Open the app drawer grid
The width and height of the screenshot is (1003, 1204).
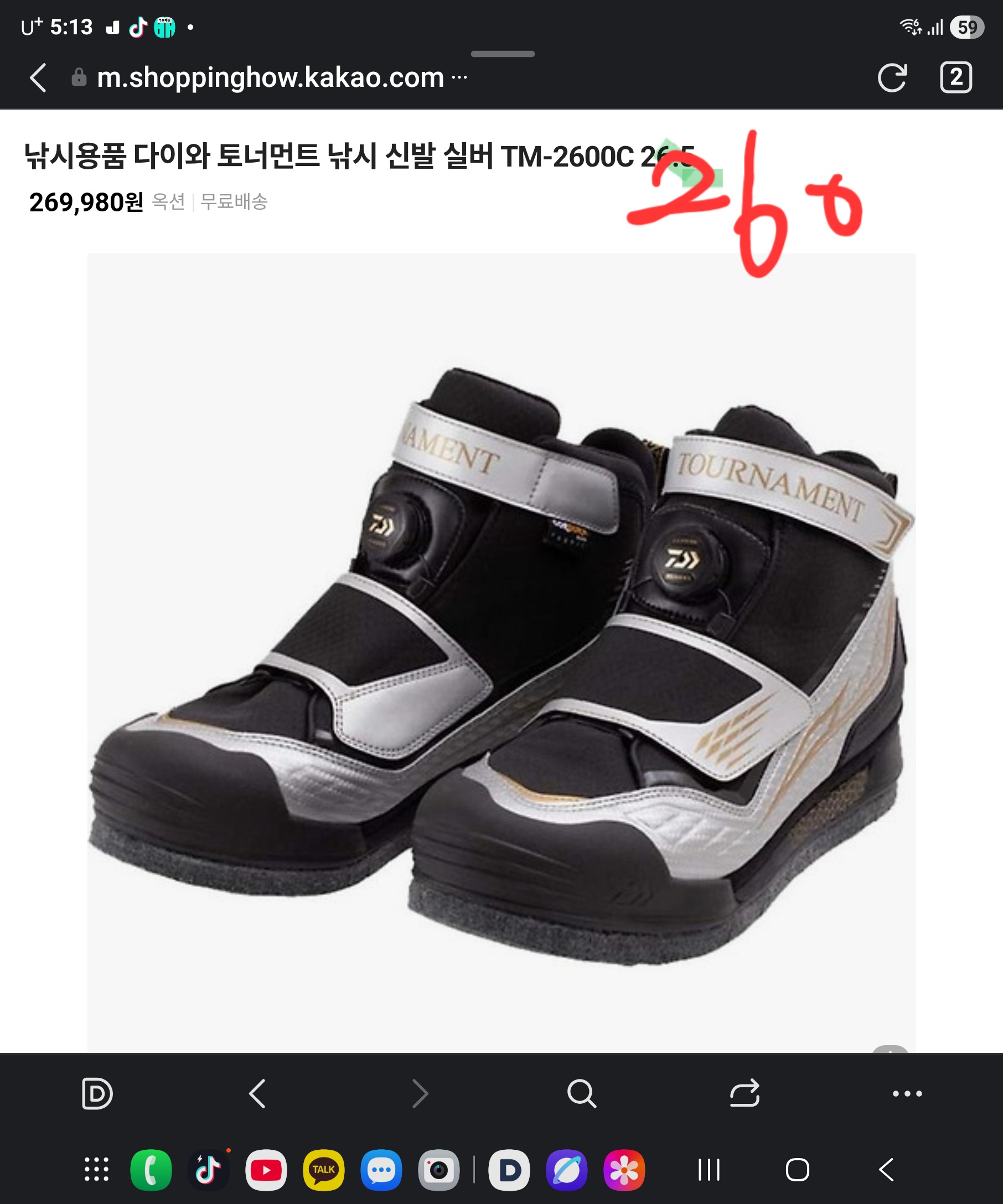(x=96, y=1170)
